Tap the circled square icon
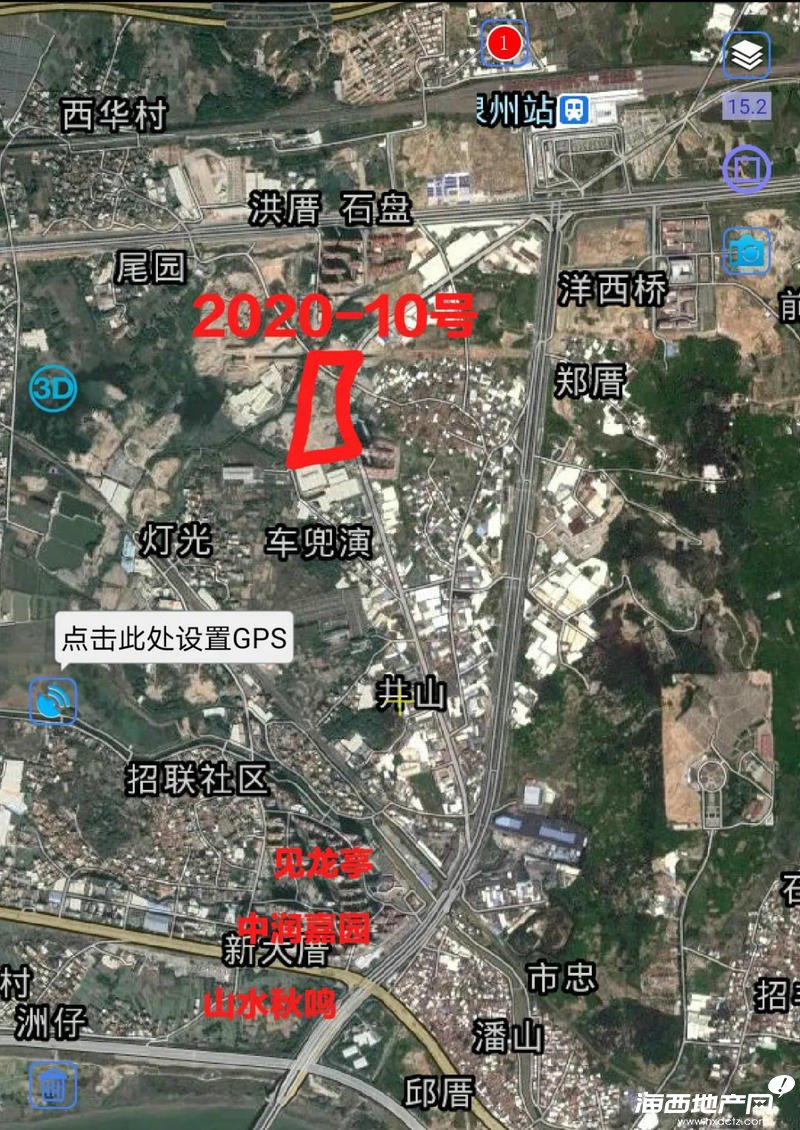The image size is (800, 1130). 746,170
